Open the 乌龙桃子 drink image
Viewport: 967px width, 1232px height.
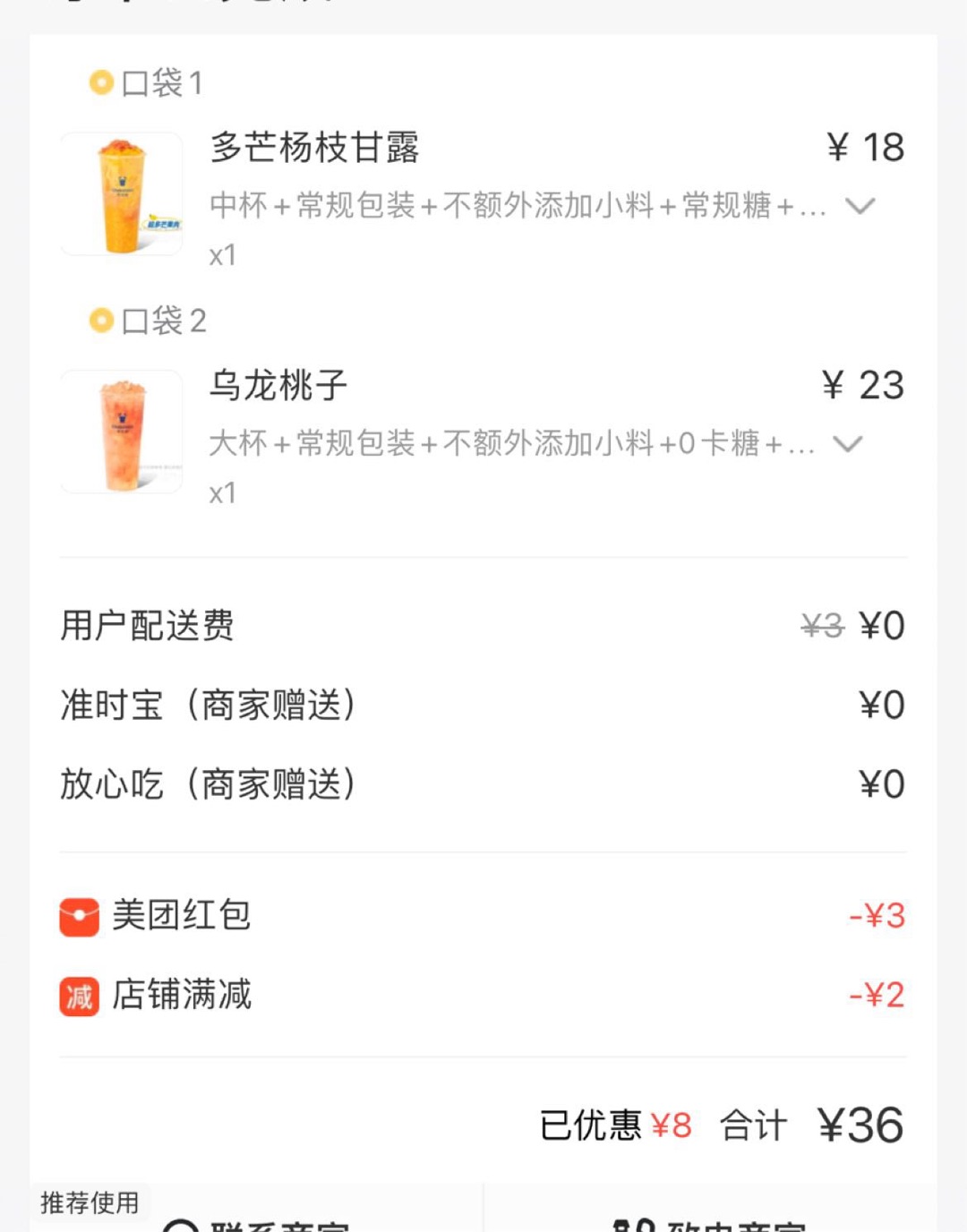122,432
